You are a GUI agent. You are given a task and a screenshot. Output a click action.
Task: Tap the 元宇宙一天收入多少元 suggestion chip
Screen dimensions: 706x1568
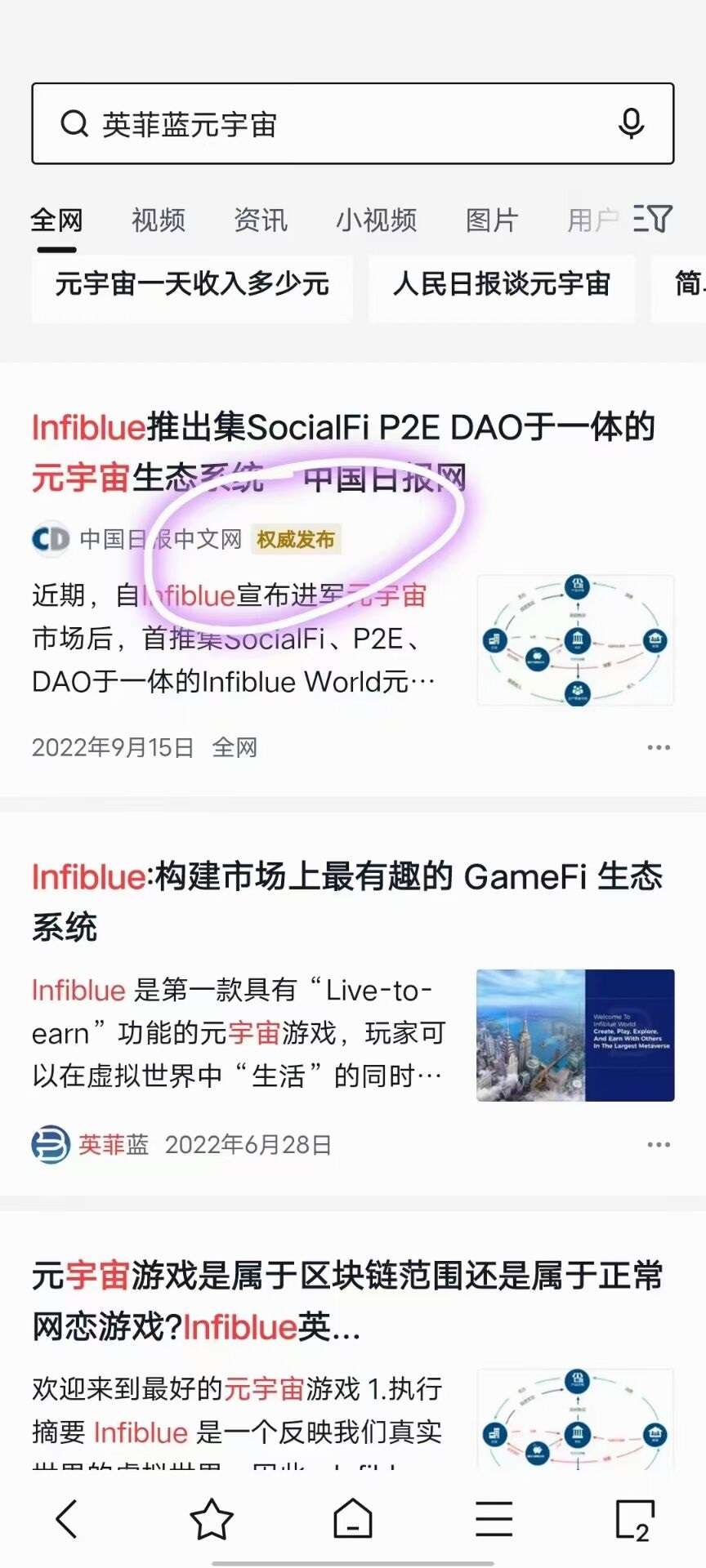pos(192,284)
